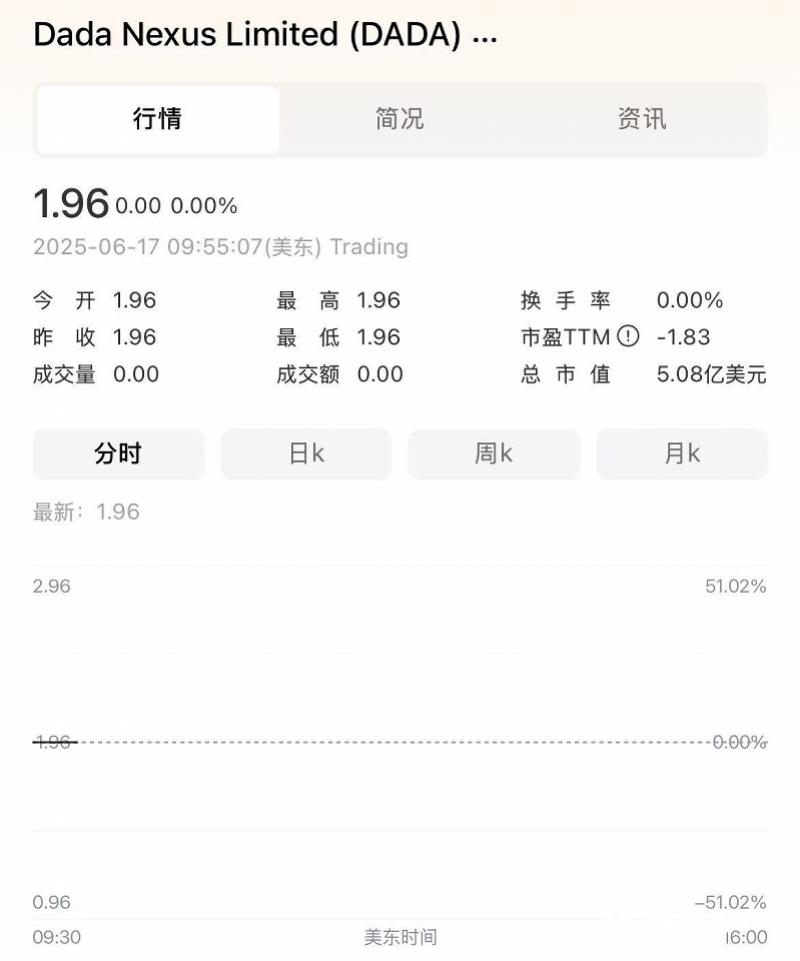Click the 0.96 price axis value
The height and width of the screenshot is (961, 800).
pos(53,901)
